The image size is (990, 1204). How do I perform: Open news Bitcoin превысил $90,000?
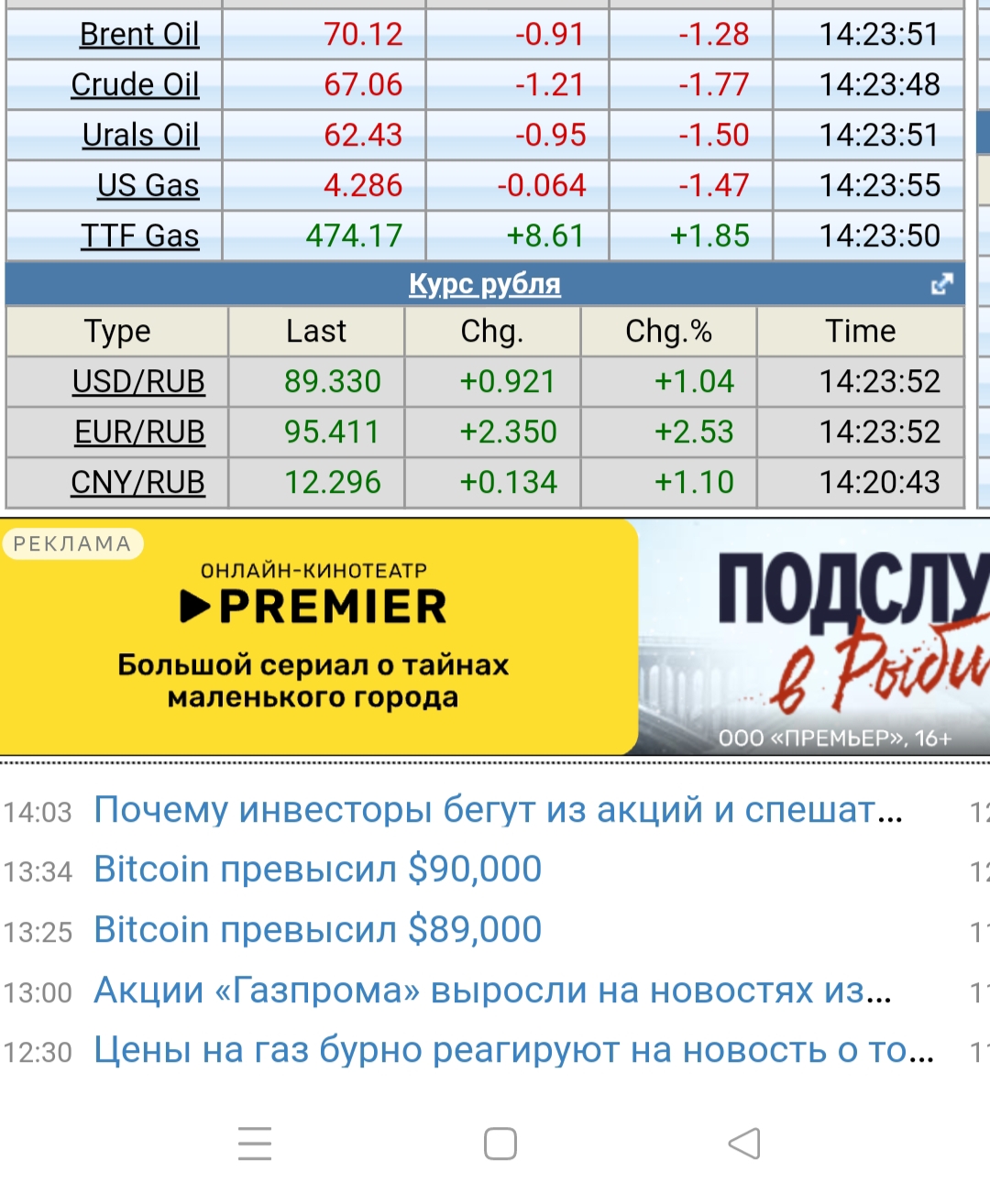point(318,870)
